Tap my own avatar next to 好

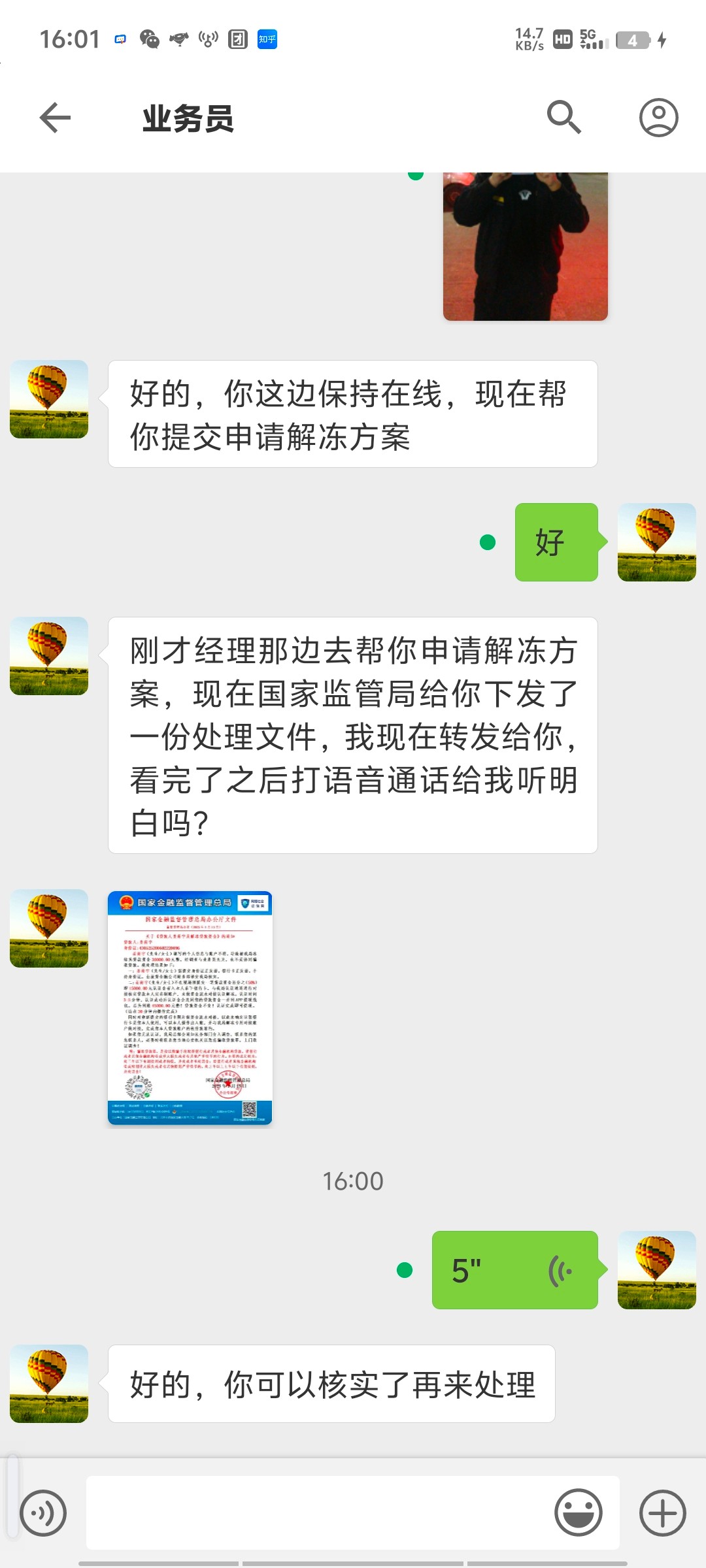(657, 542)
